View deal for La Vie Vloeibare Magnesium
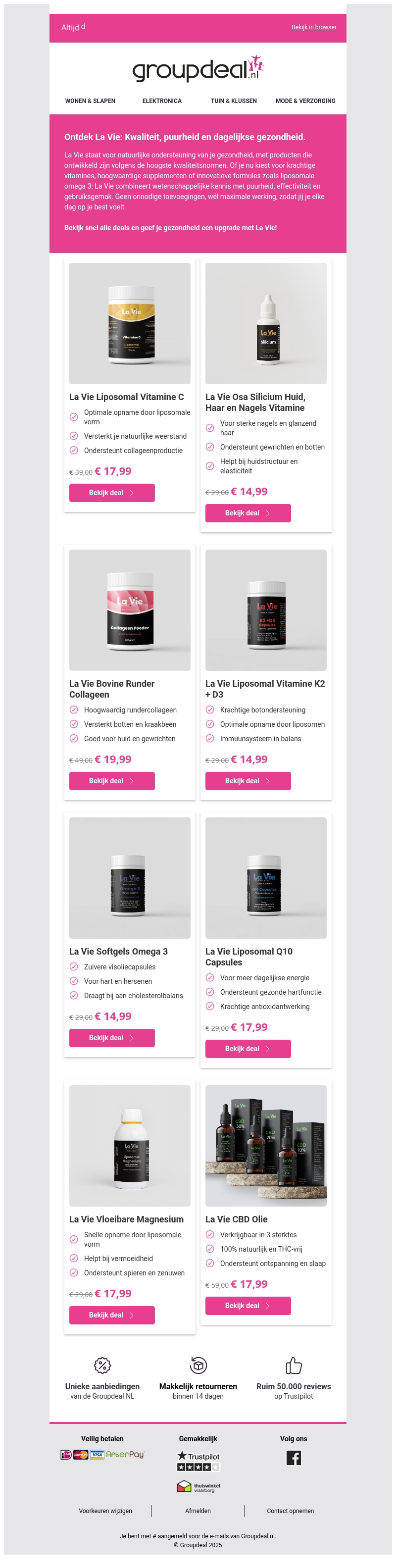The height and width of the screenshot is (1568, 396). click(x=112, y=1315)
